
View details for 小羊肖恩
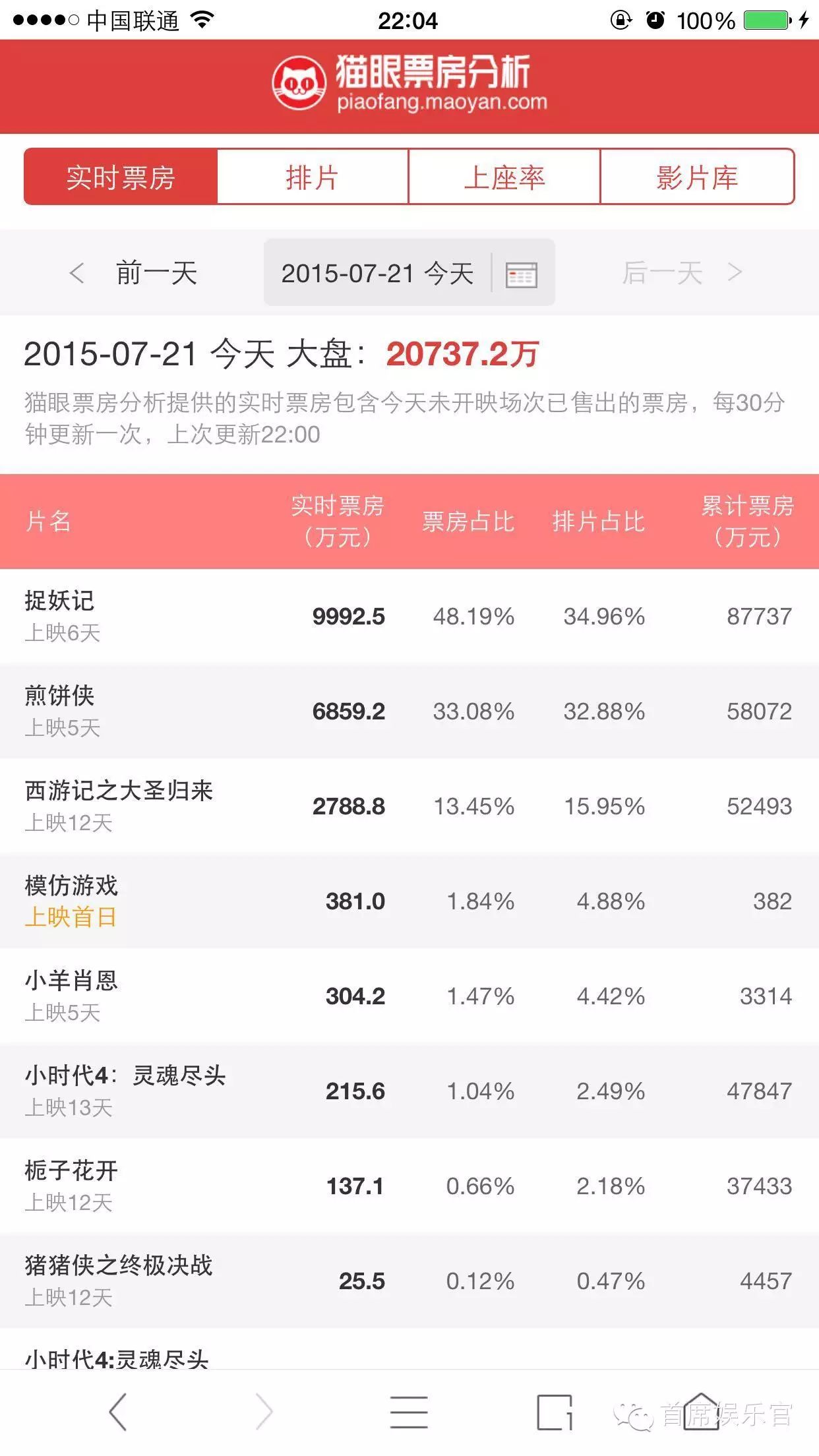[x=409, y=996]
